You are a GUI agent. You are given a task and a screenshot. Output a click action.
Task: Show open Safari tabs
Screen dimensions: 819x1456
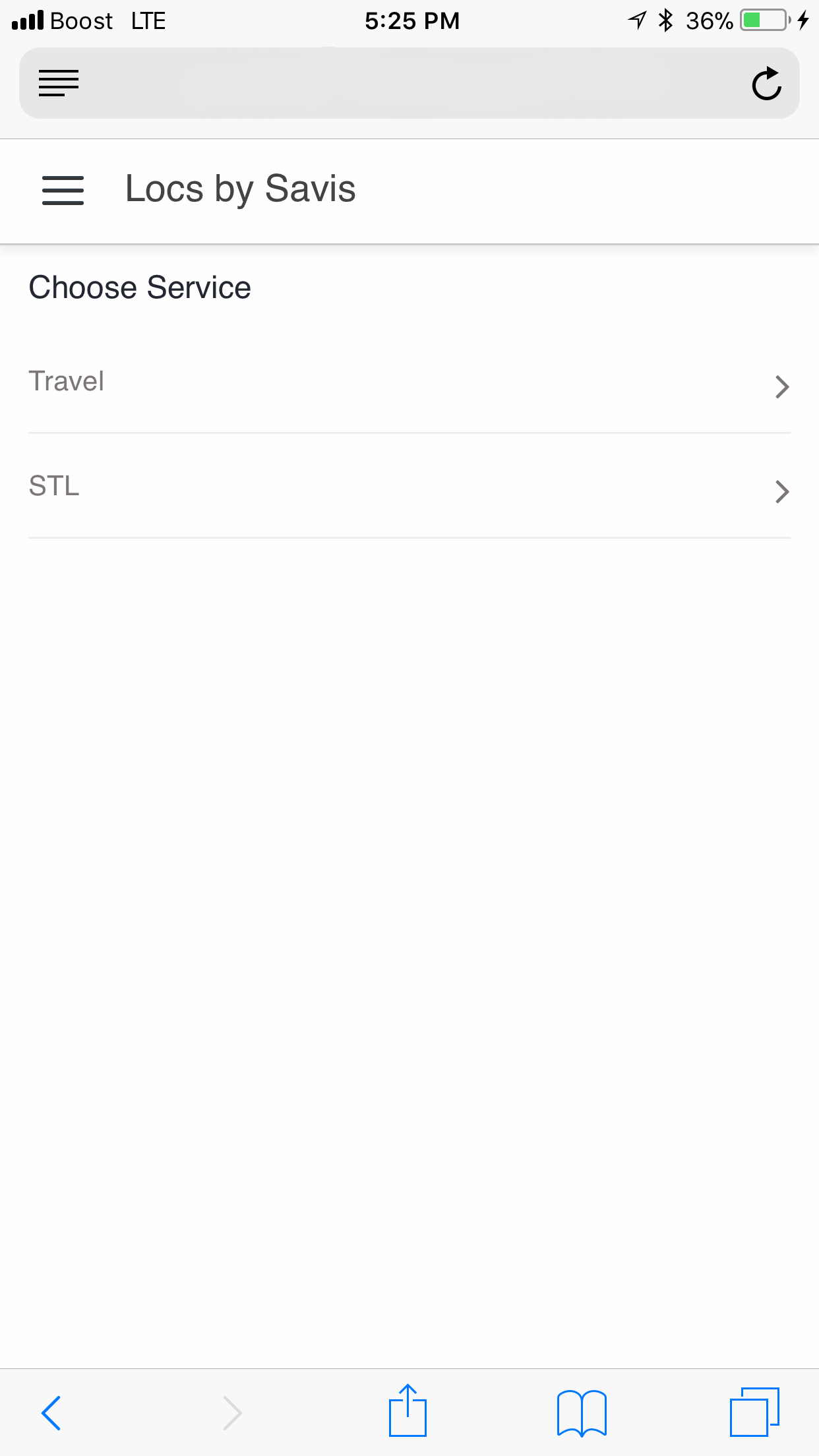754,1412
